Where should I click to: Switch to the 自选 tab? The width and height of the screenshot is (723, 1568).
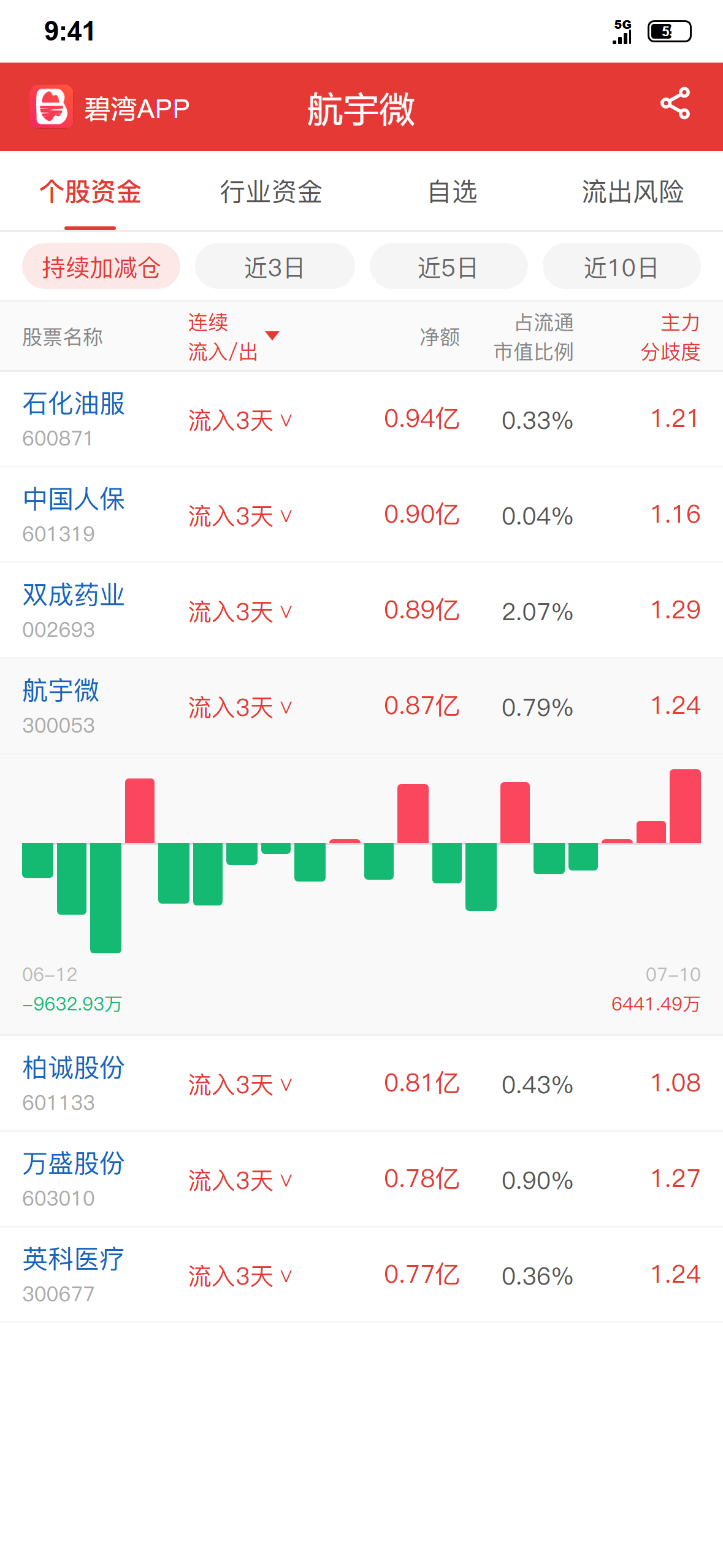click(x=452, y=192)
